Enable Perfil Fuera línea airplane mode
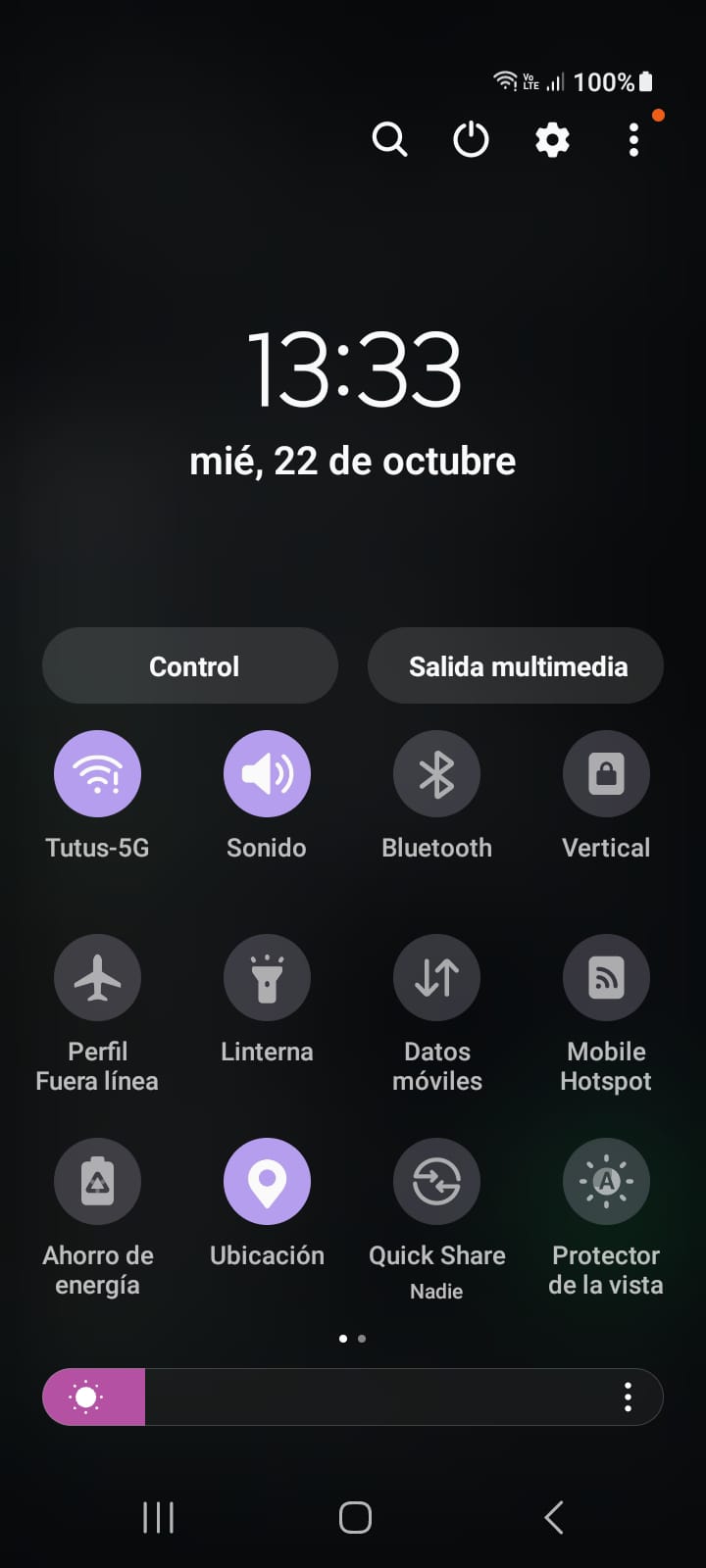Screen dimensions: 706x1568 [97, 978]
